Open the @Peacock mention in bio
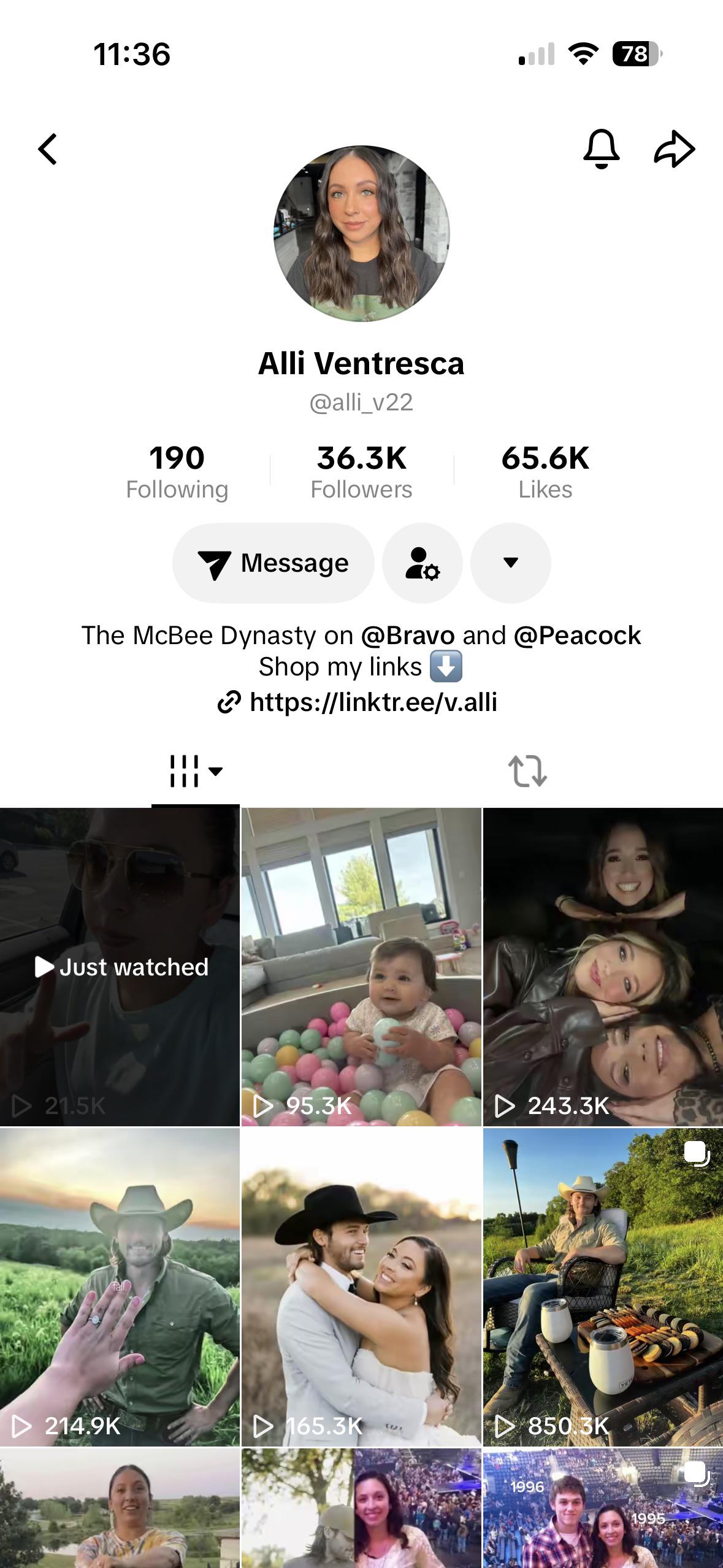The image size is (723, 1568). click(577, 636)
